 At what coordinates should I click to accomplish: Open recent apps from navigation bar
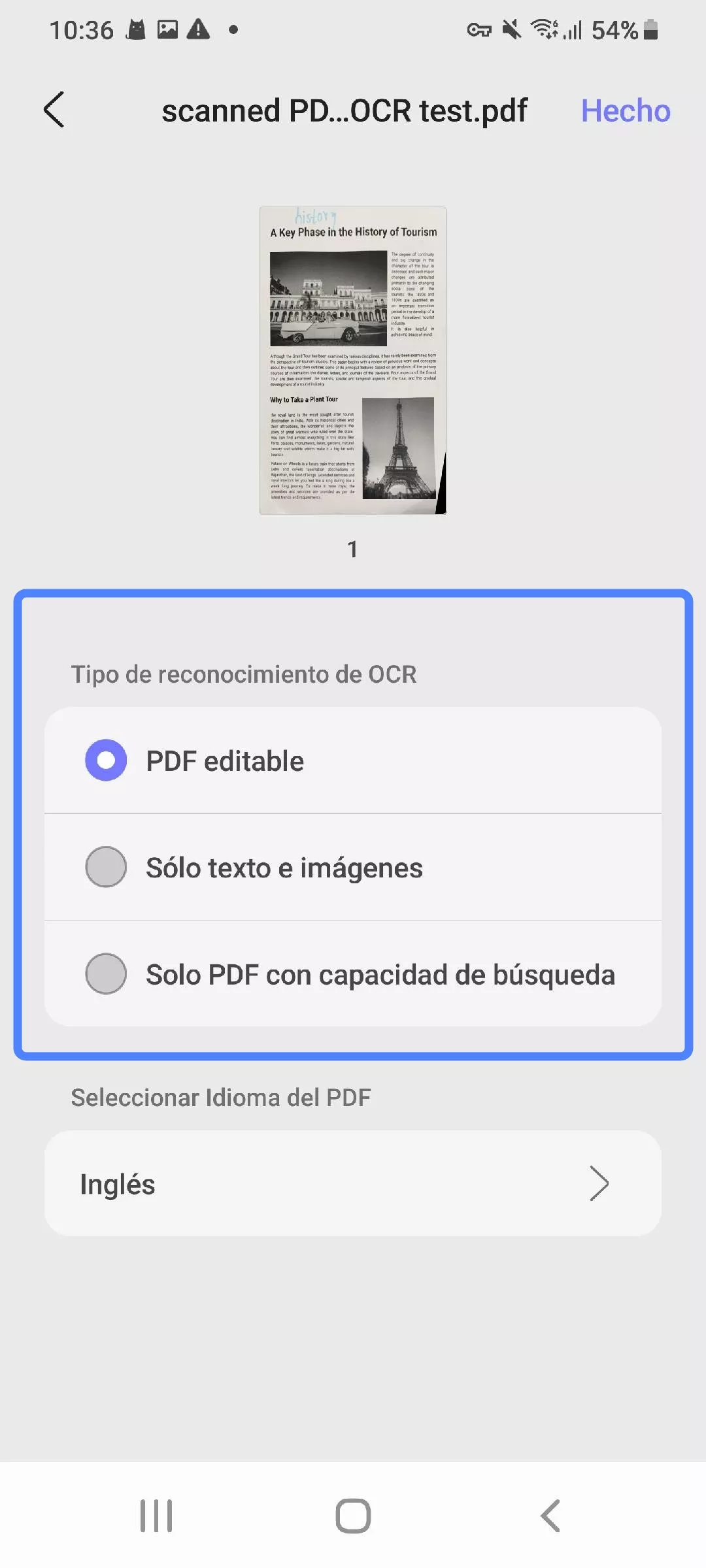(156, 1515)
